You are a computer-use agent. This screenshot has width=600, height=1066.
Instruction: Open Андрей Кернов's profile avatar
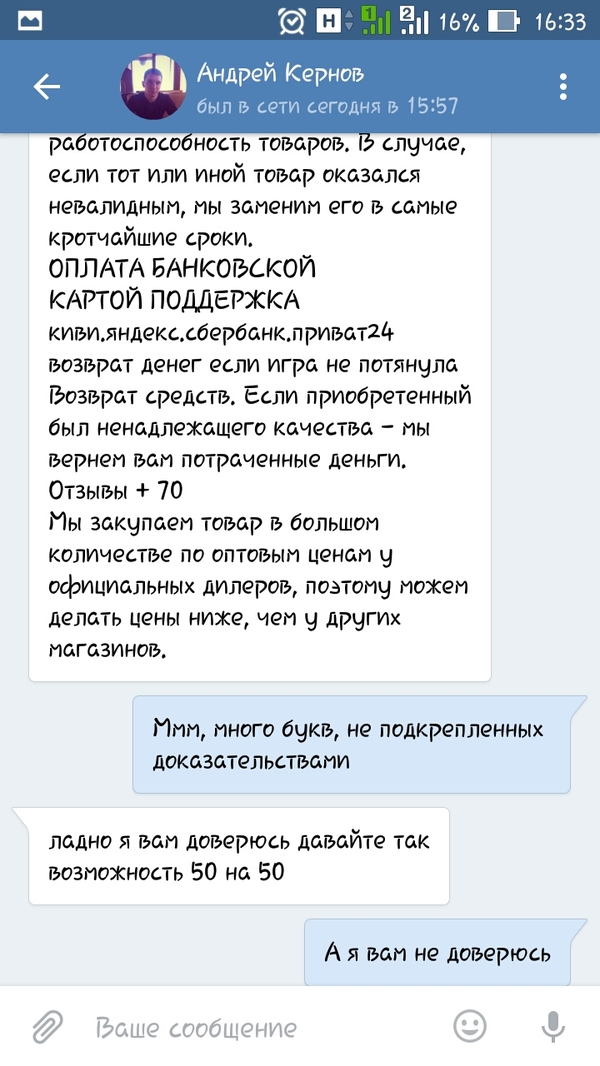pos(152,86)
